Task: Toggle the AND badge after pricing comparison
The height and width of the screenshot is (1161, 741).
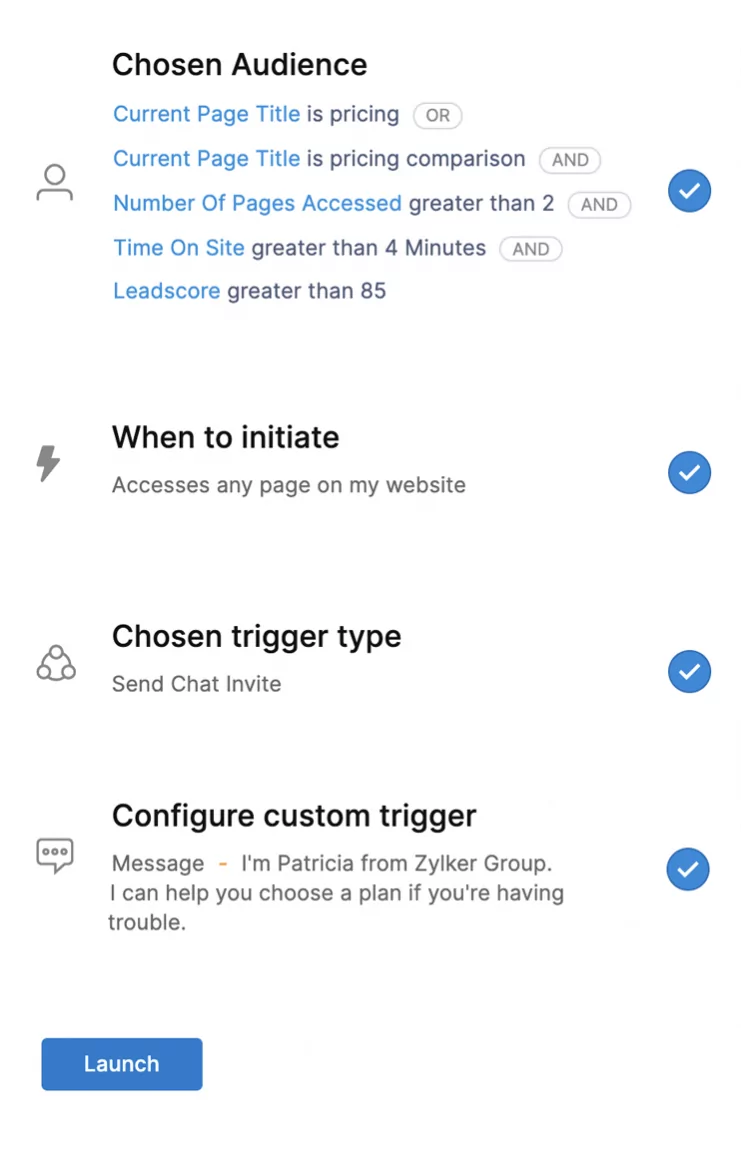Action: pos(569,160)
